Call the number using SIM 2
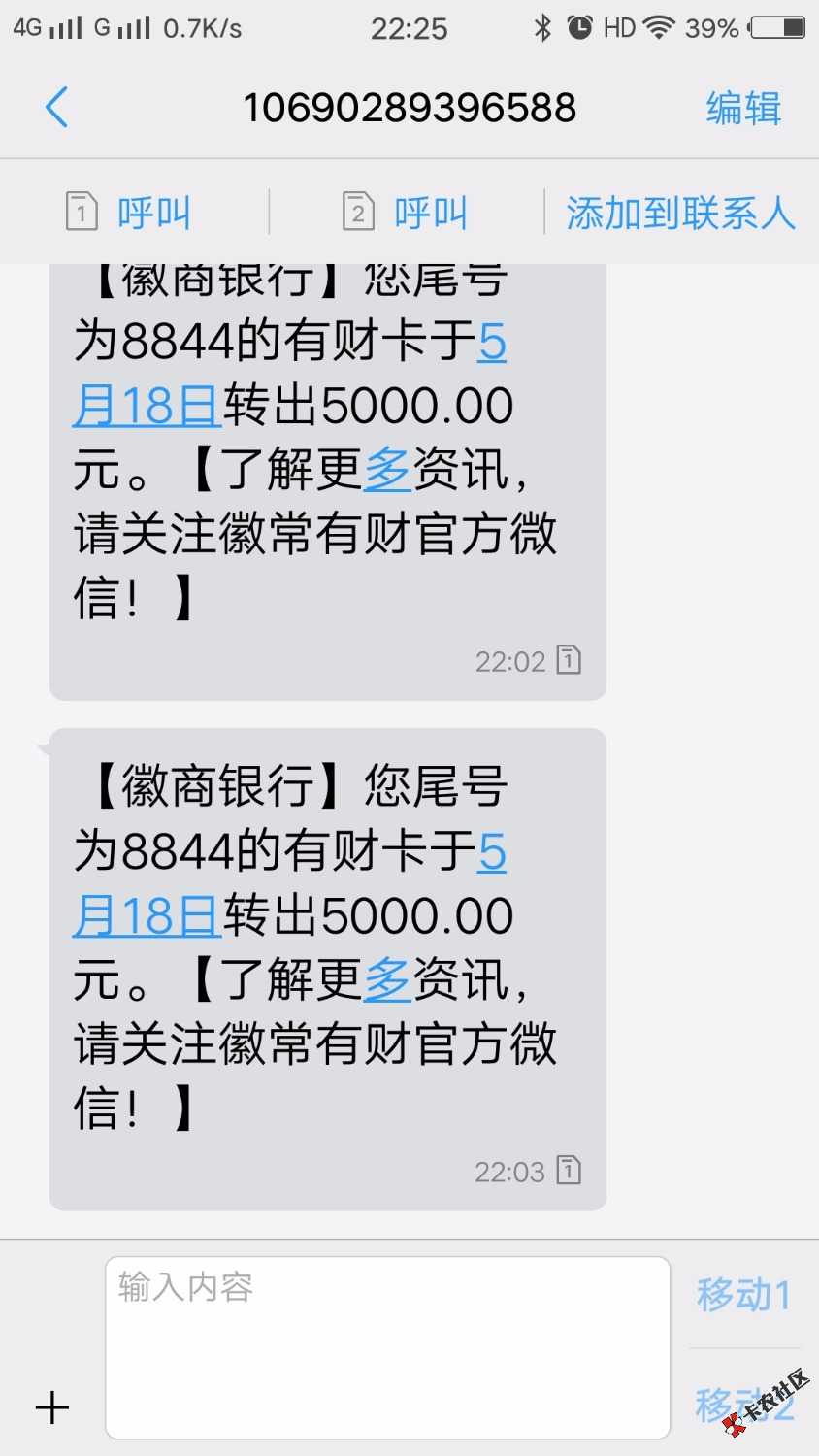819x1456 pixels. click(x=406, y=212)
